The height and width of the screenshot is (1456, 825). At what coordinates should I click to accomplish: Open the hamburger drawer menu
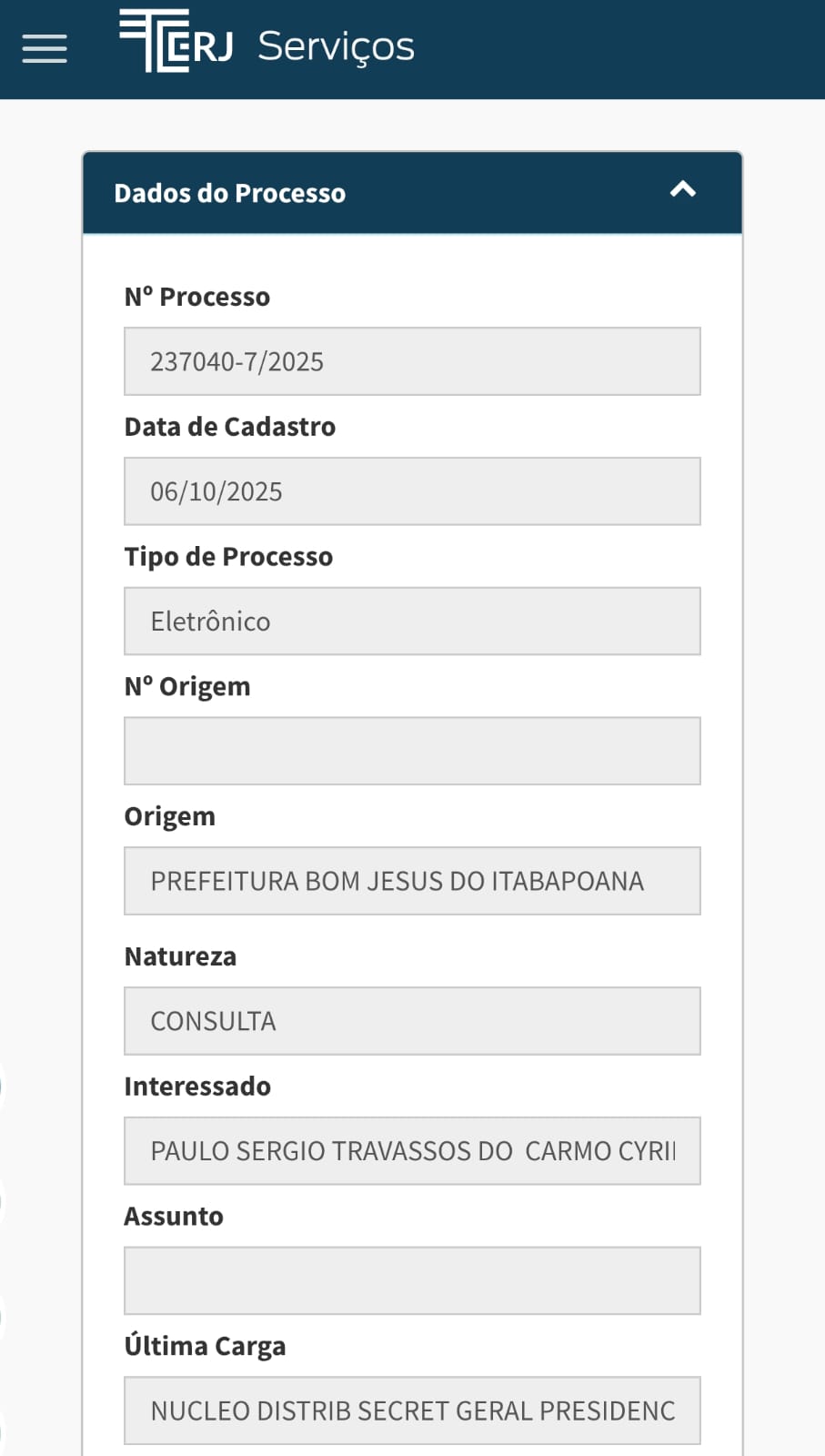tap(45, 48)
